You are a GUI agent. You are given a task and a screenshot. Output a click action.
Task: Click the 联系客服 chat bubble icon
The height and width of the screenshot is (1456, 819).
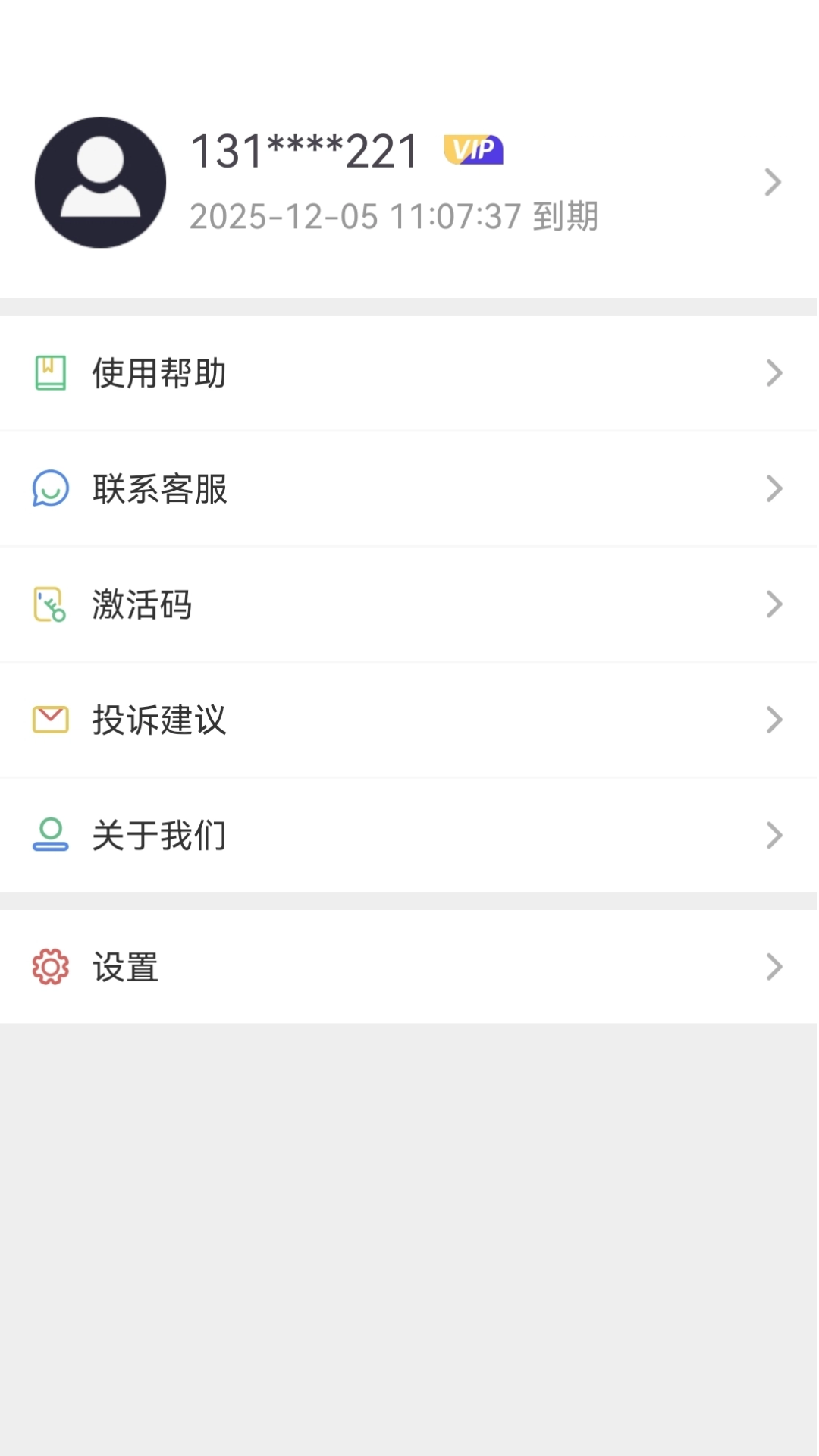49,489
